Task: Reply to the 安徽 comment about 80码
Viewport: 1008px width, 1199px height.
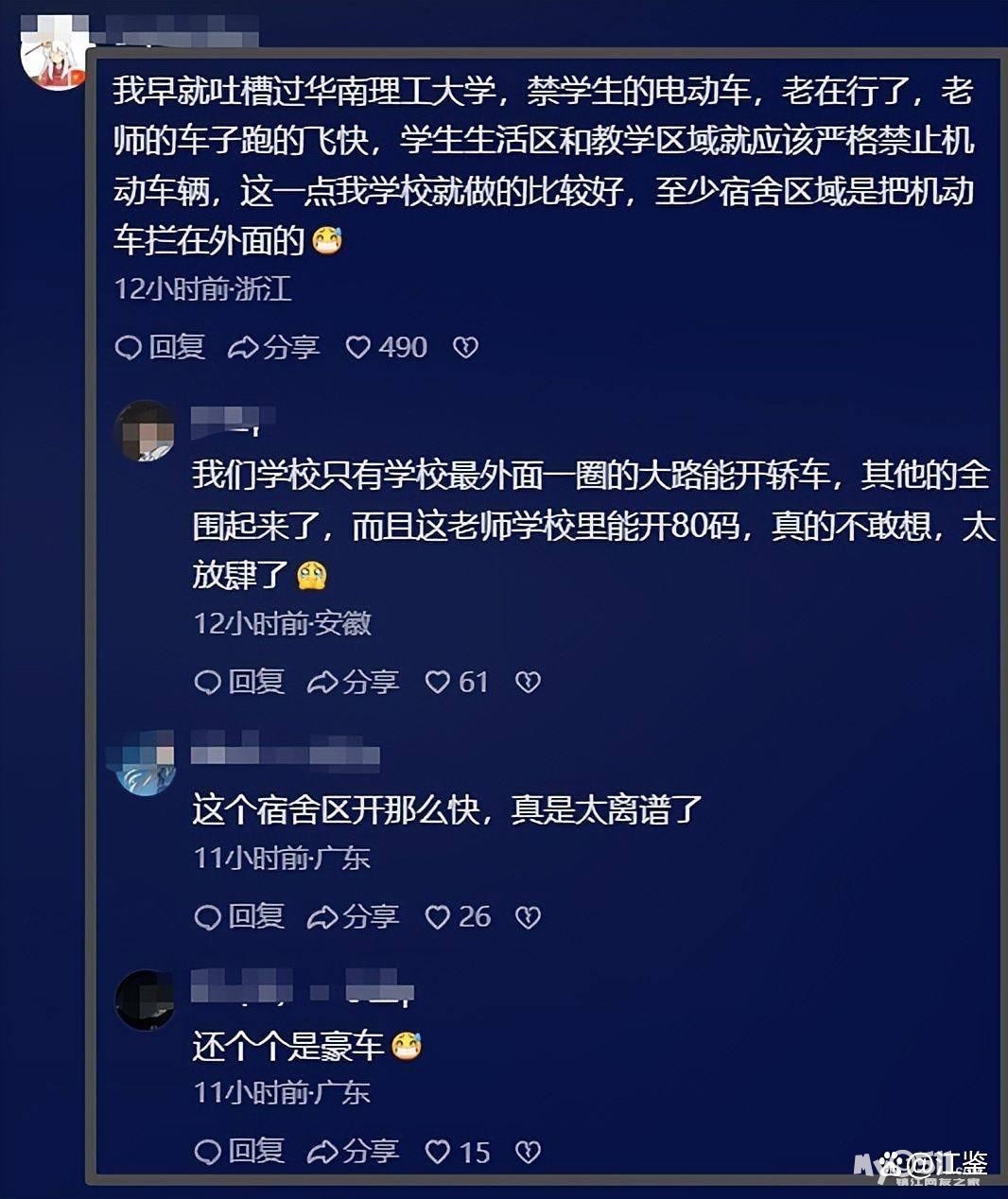Action: pos(238,682)
